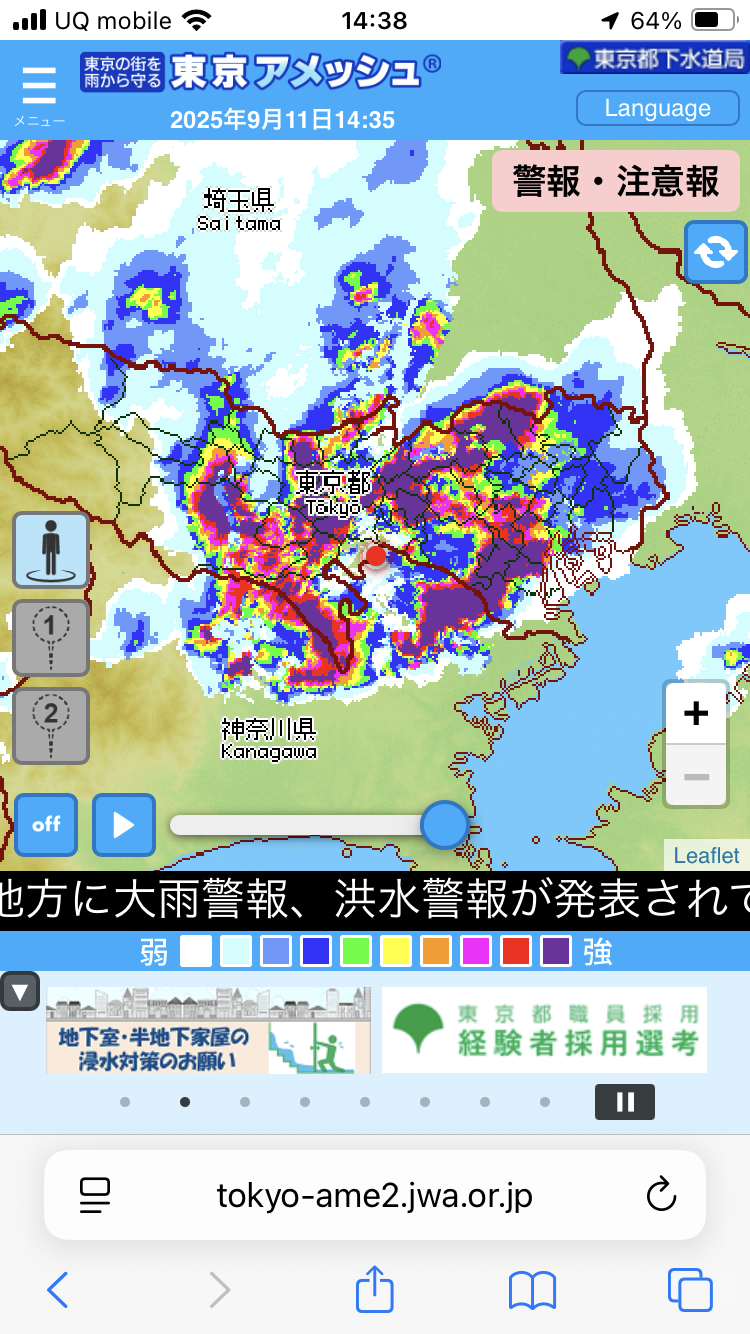
Task: Open the Language selector
Action: coord(657,108)
